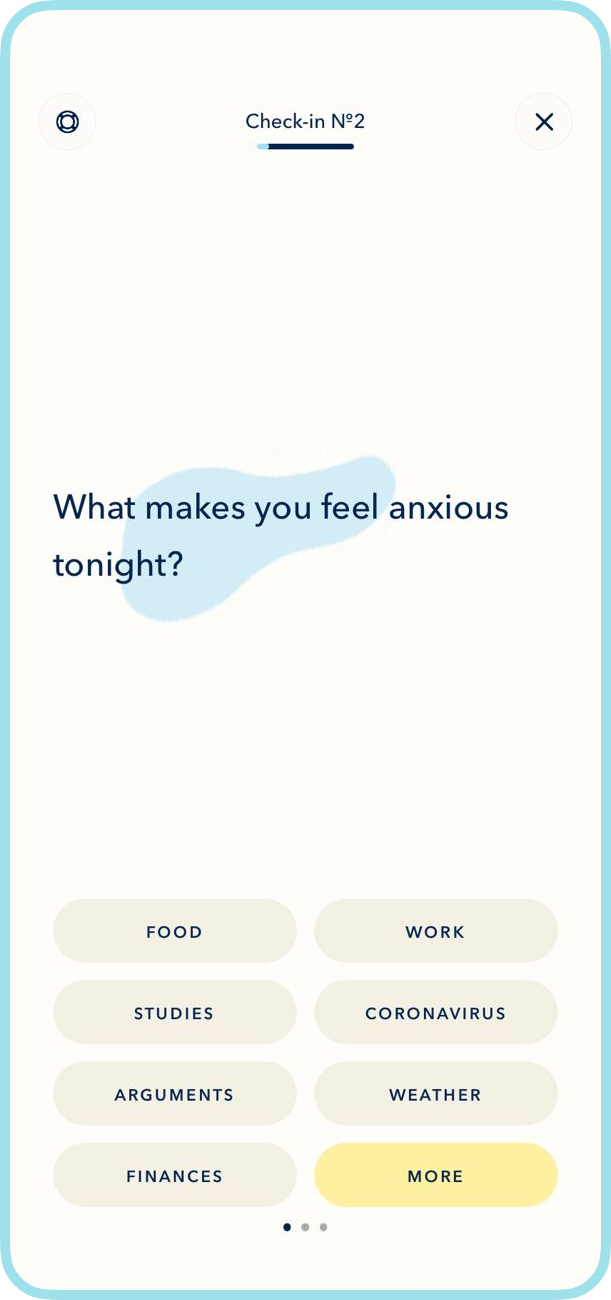
Task: Select Finances as anxiety source
Action: (x=175, y=1175)
